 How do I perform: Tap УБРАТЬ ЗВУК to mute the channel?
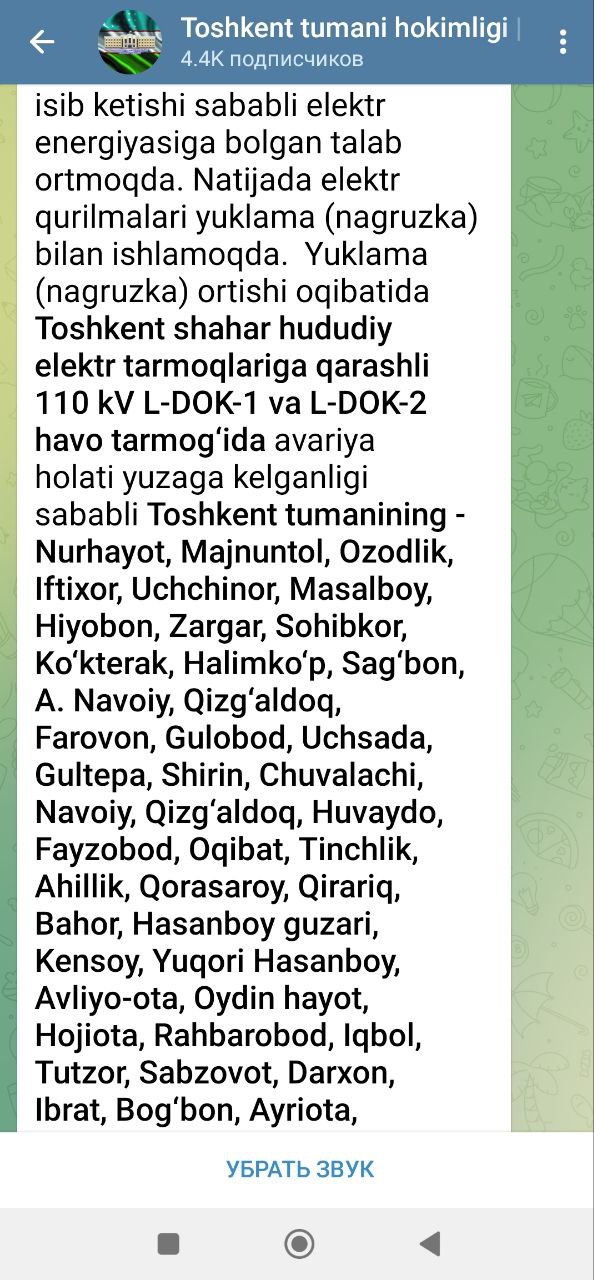(x=300, y=1169)
